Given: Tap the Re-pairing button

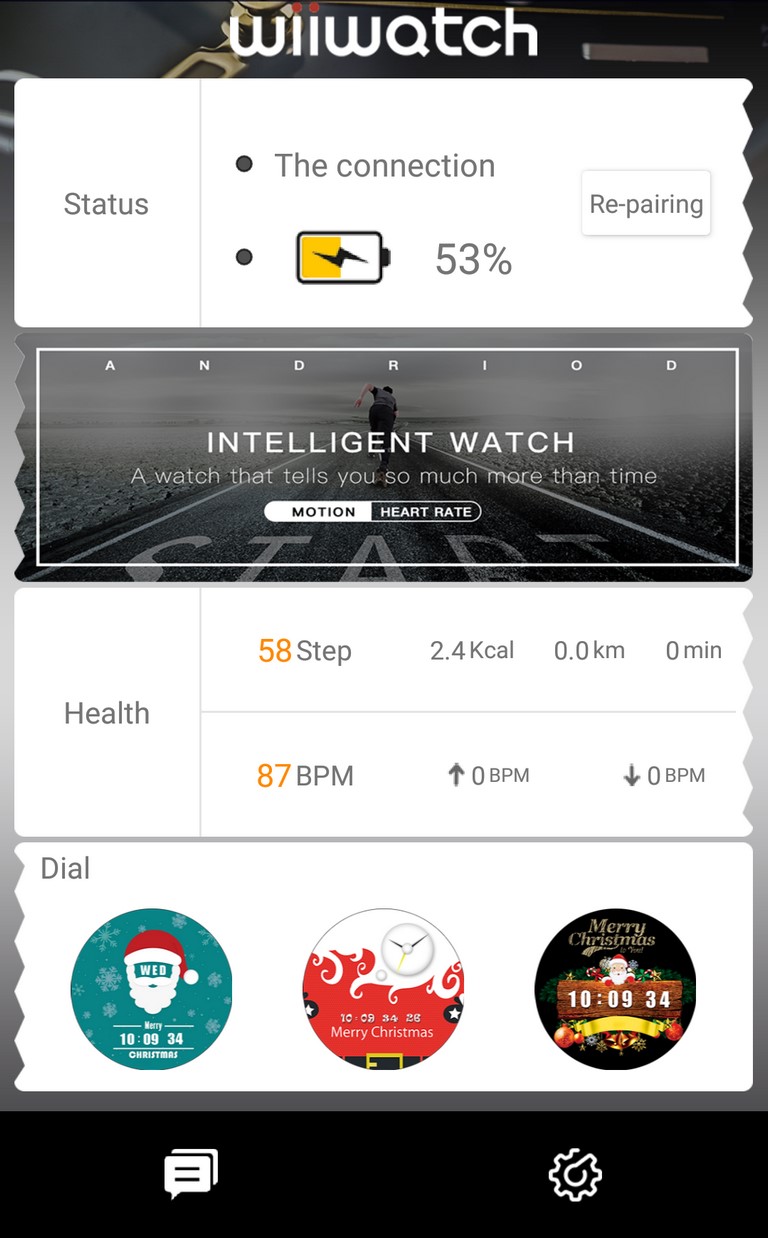Looking at the screenshot, I should [646, 203].
